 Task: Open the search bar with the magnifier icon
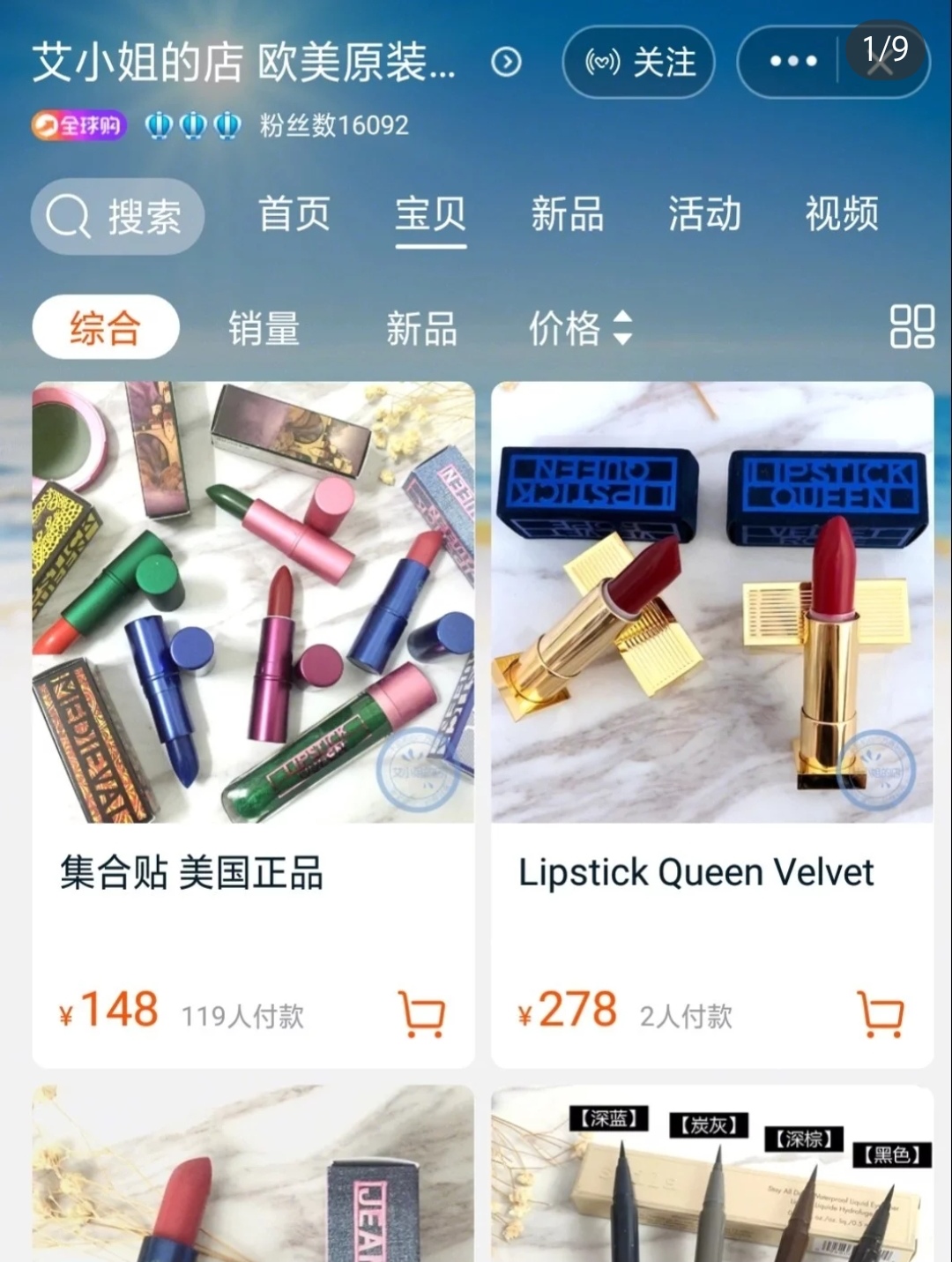click(x=117, y=217)
